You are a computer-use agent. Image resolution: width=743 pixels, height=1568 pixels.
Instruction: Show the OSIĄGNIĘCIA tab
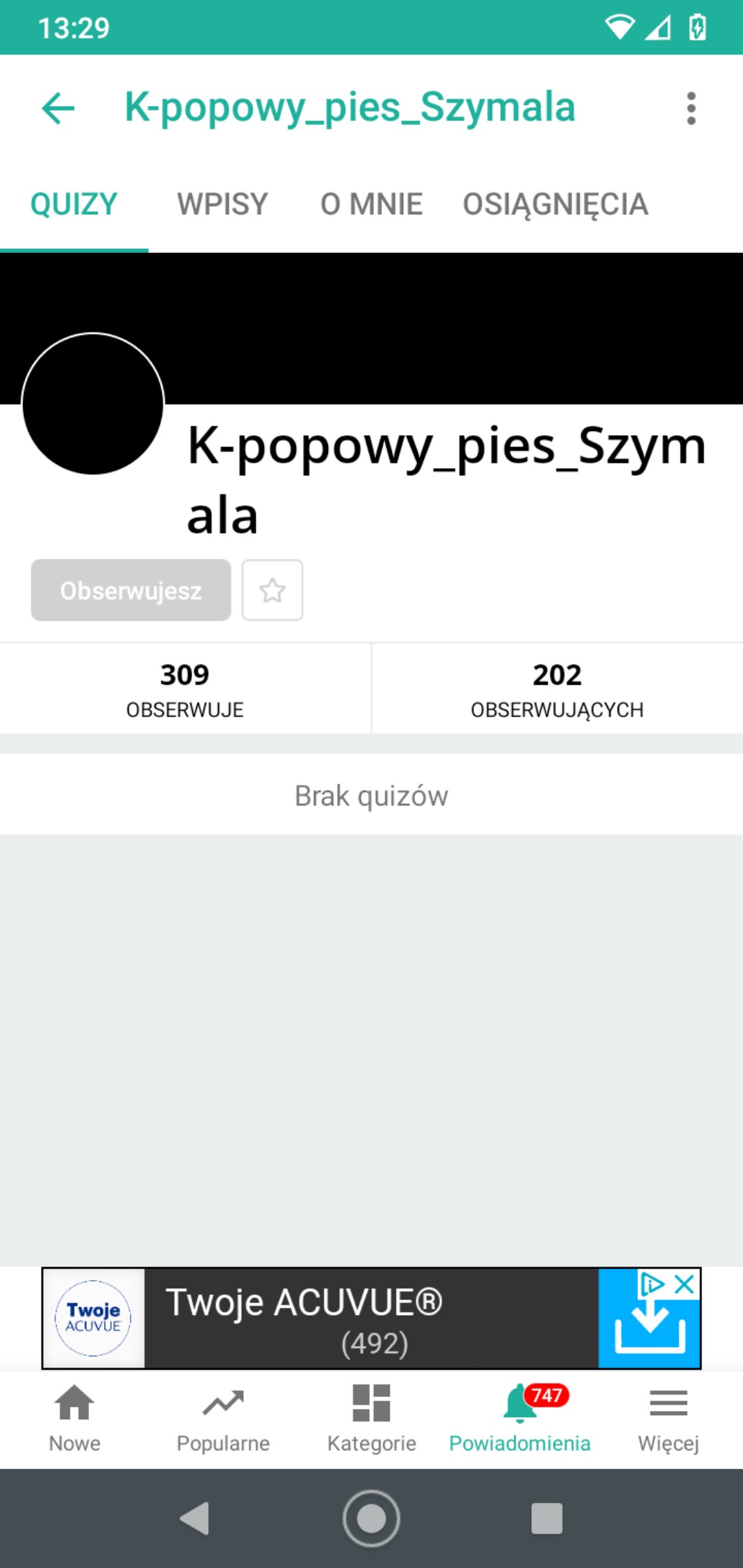555,205
